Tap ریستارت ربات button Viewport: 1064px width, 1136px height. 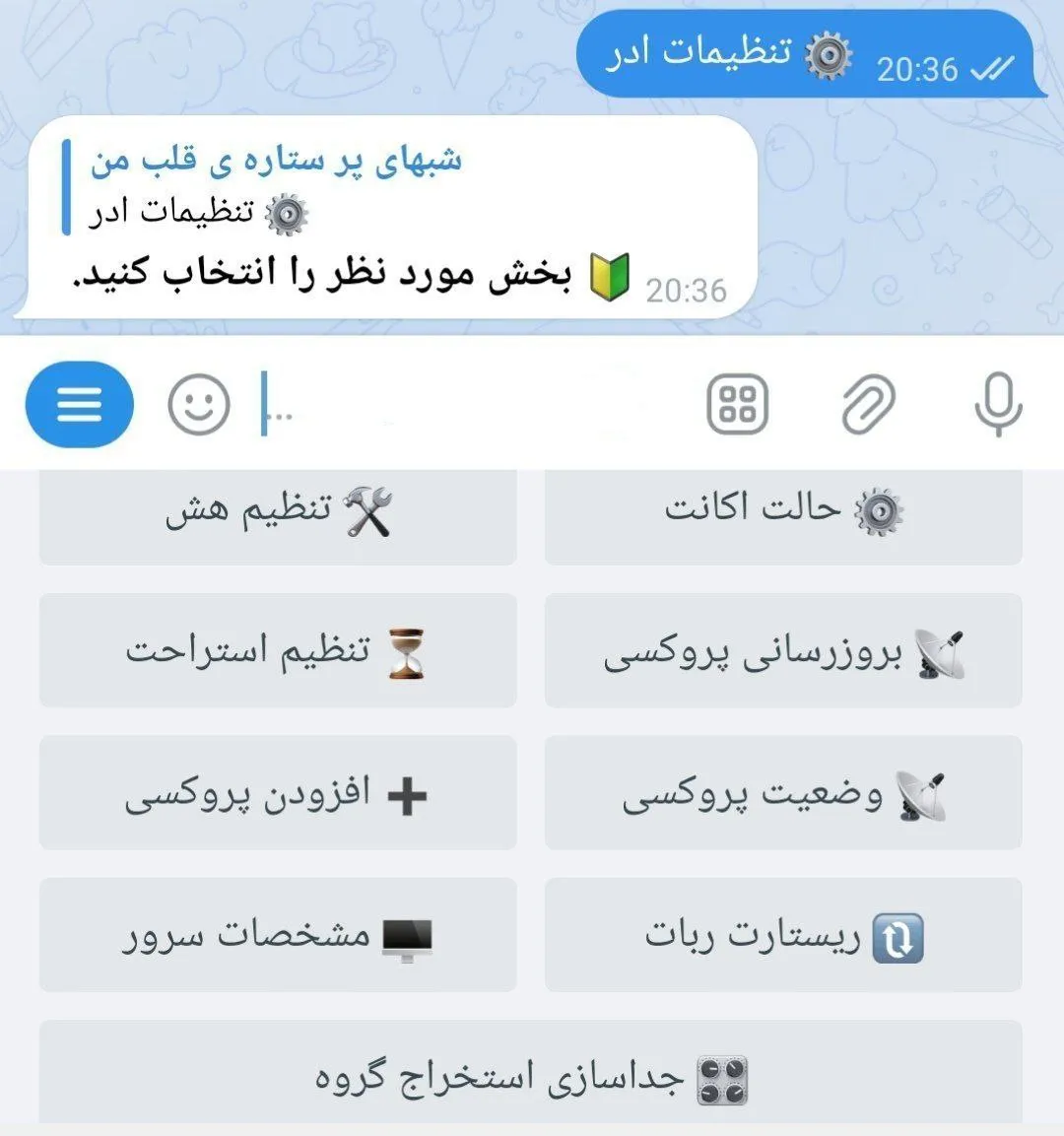coord(783,935)
